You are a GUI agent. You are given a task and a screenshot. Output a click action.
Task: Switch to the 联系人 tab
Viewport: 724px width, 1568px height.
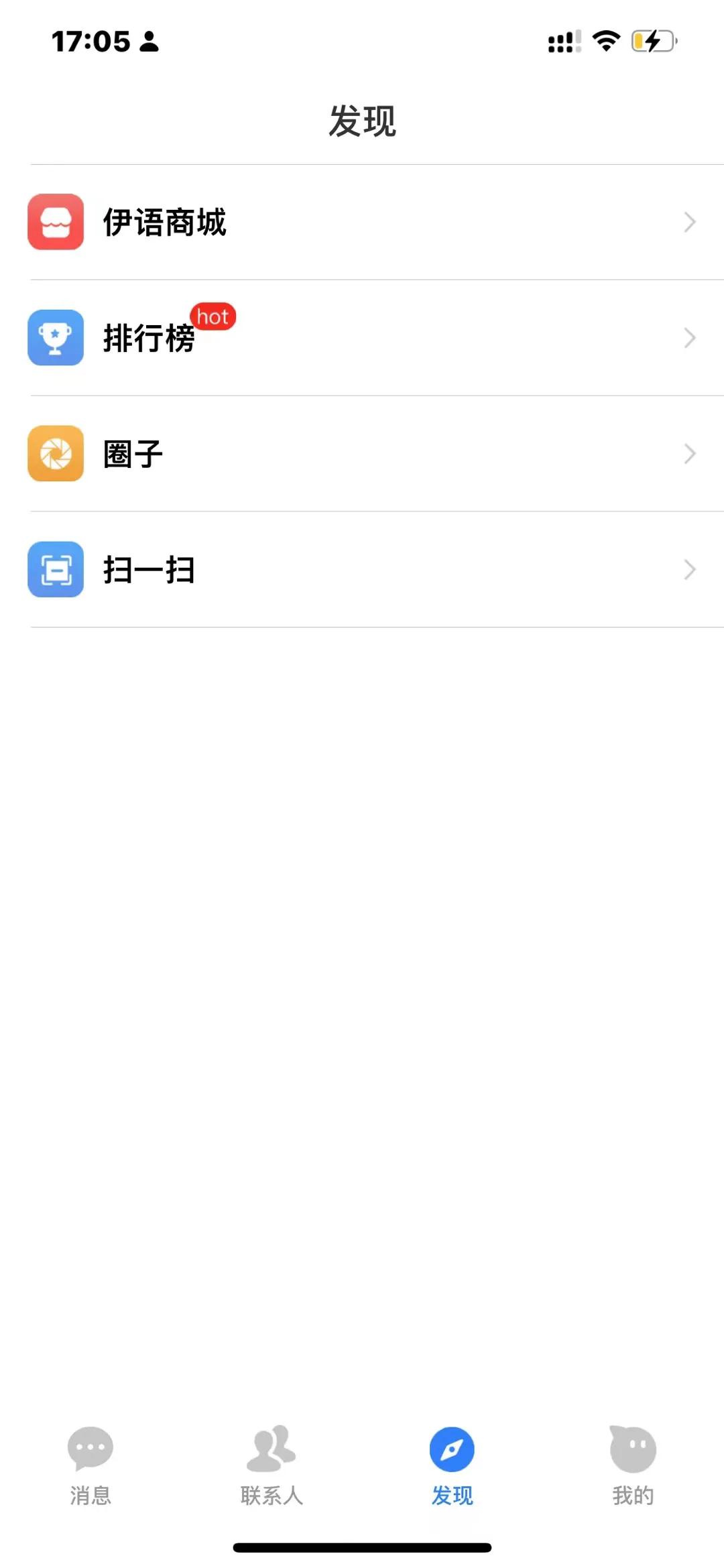click(x=271, y=1465)
